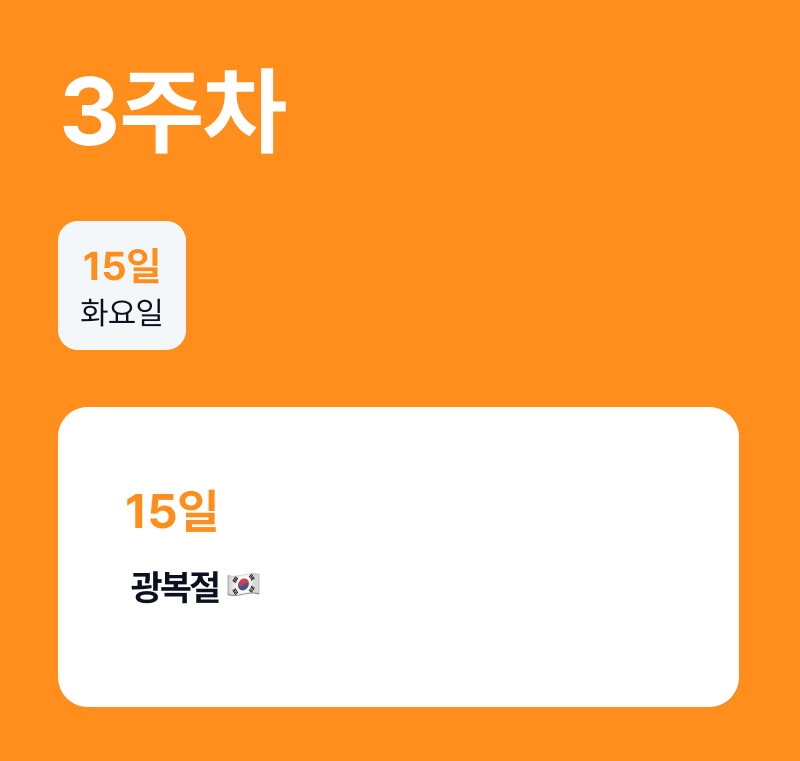800x761 pixels.
Task: Open the 광복절 event card
Action: pyautogui.click(x=398, y=556)
